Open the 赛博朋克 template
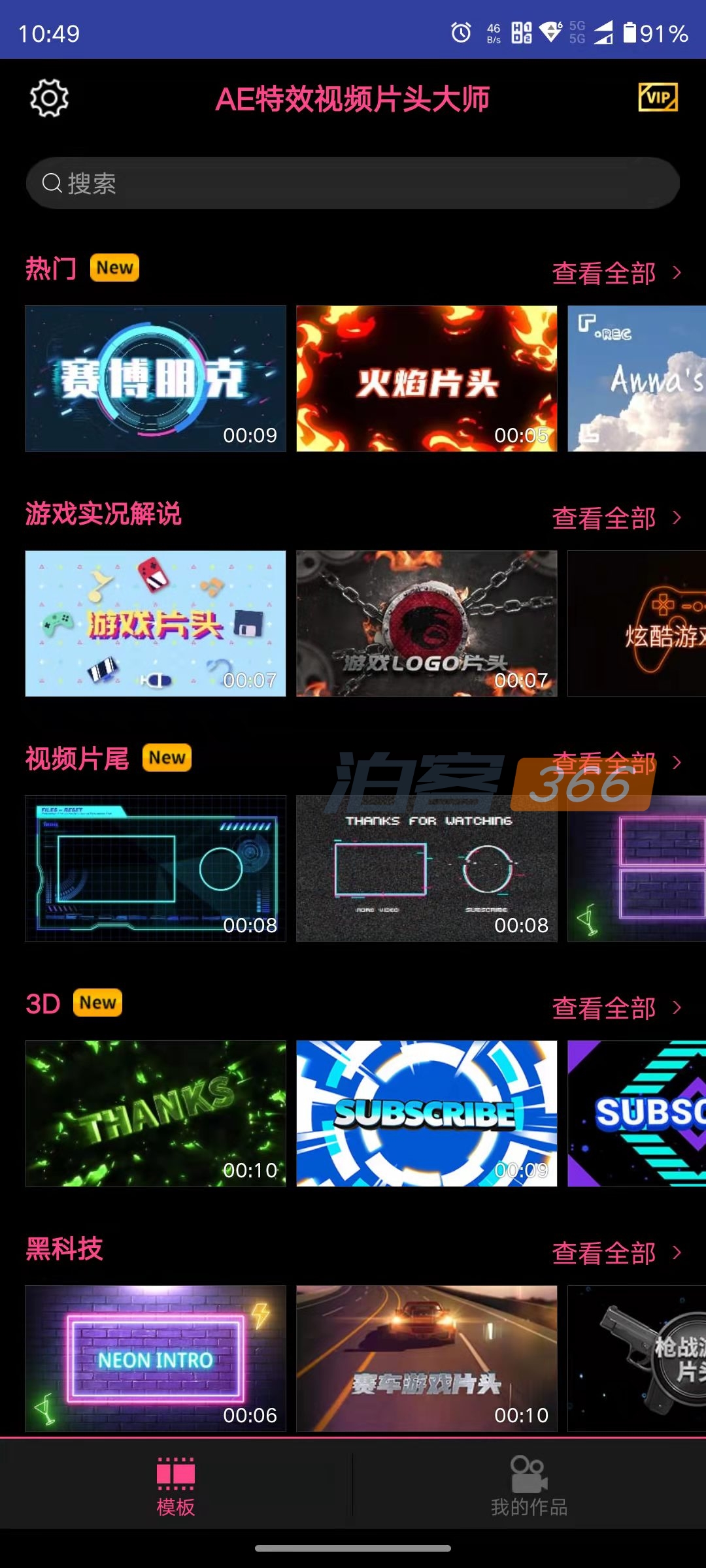706x1568 pixels. [156, 379]
